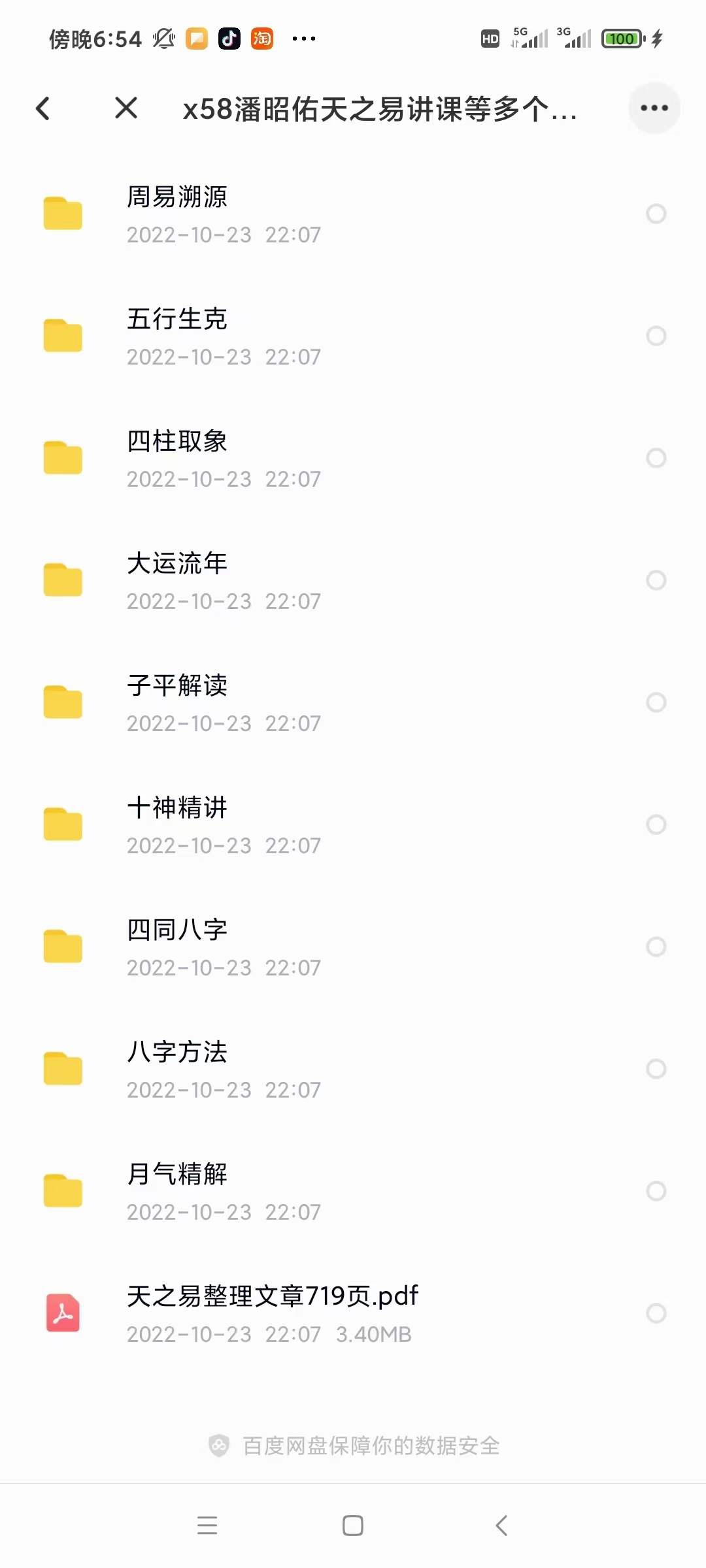The width and height of the screenshot is (706, 1568).
Task: Tap the truncated title of the share folder
Action: click(x=379, y=110)
